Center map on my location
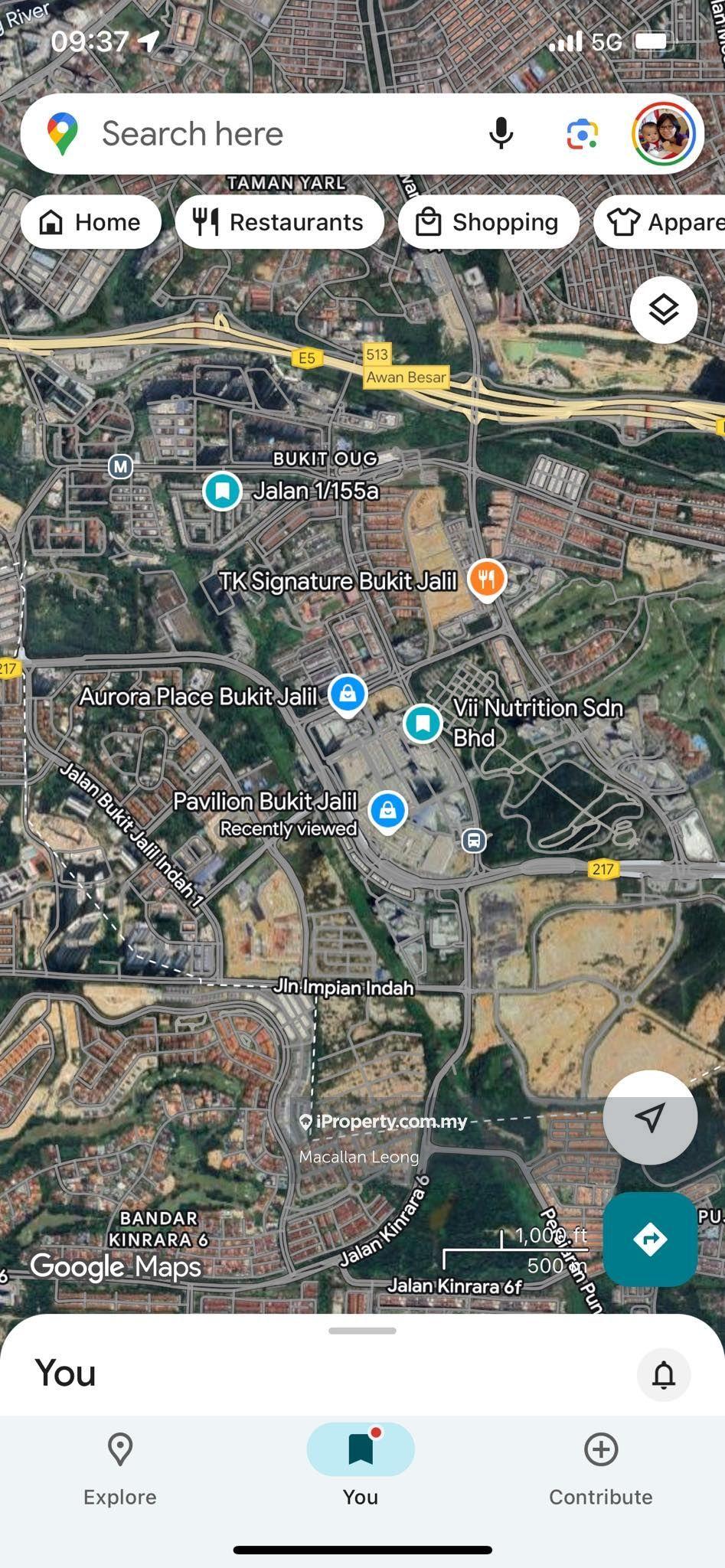Viewport: 725px width, 1568px height. 650,1118
